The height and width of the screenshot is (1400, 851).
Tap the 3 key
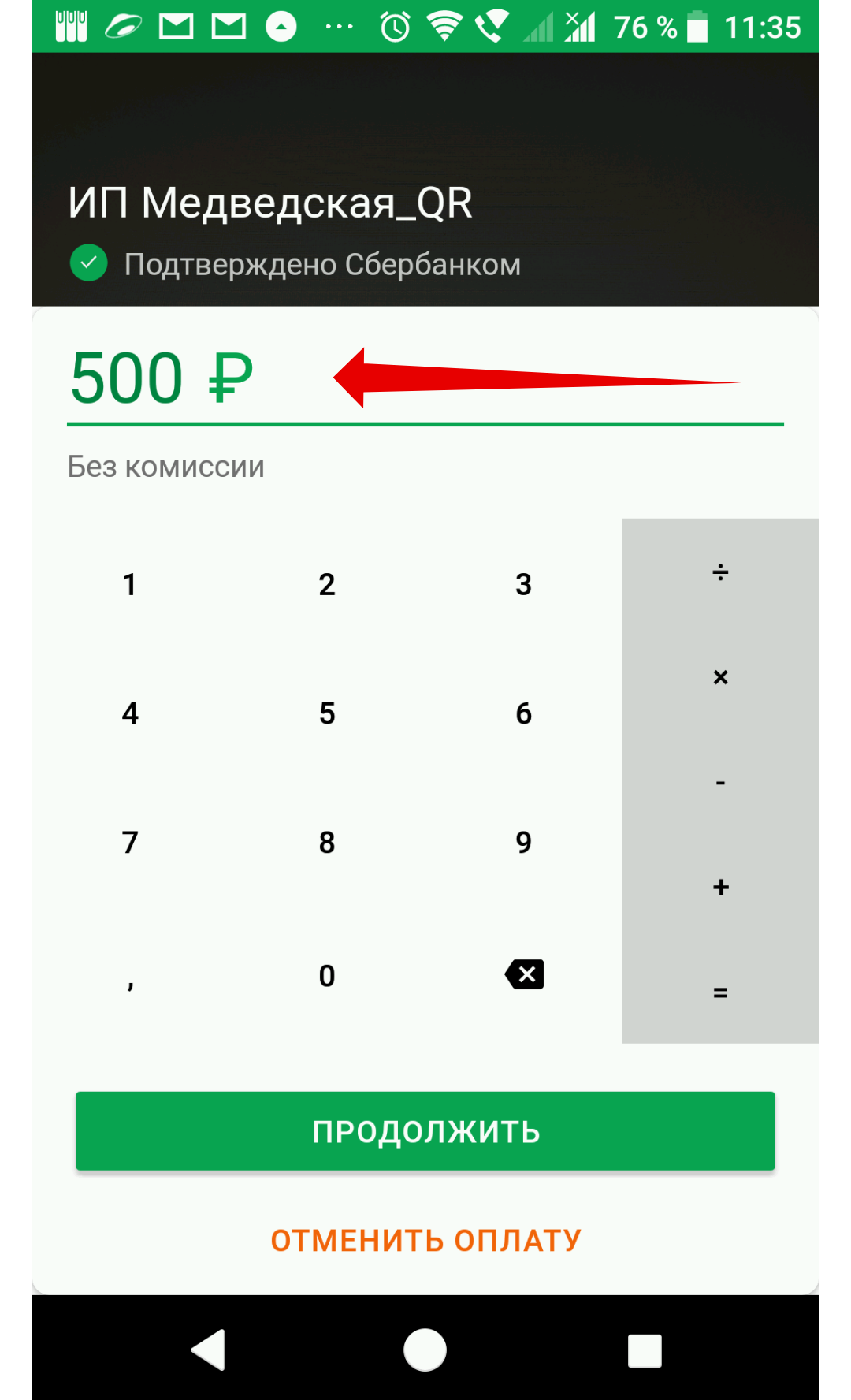[524, 584]
